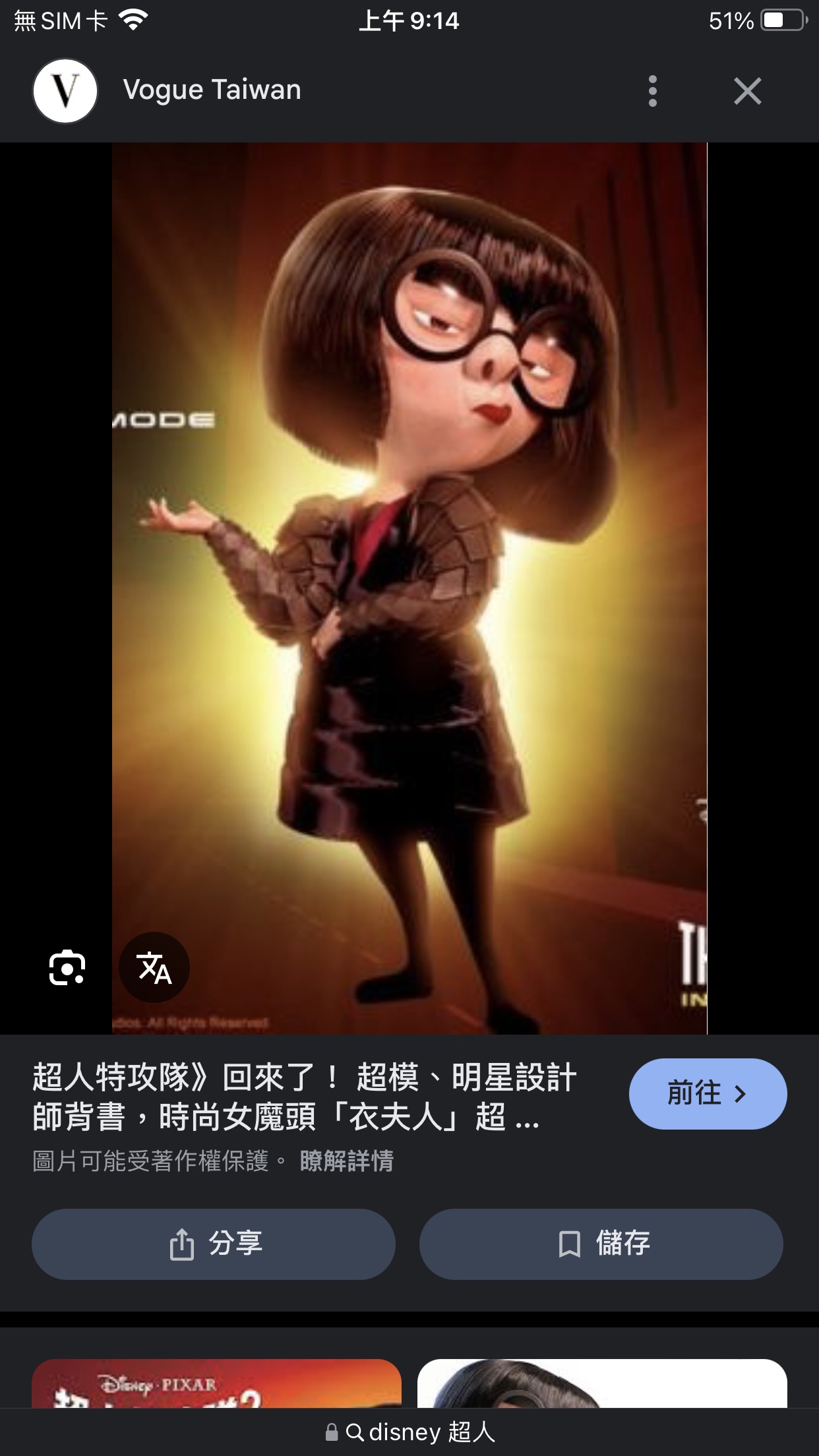Viewport: 819px width, 1456px height.
Task: Open the three-dot overflow menu
Action: 652,90
